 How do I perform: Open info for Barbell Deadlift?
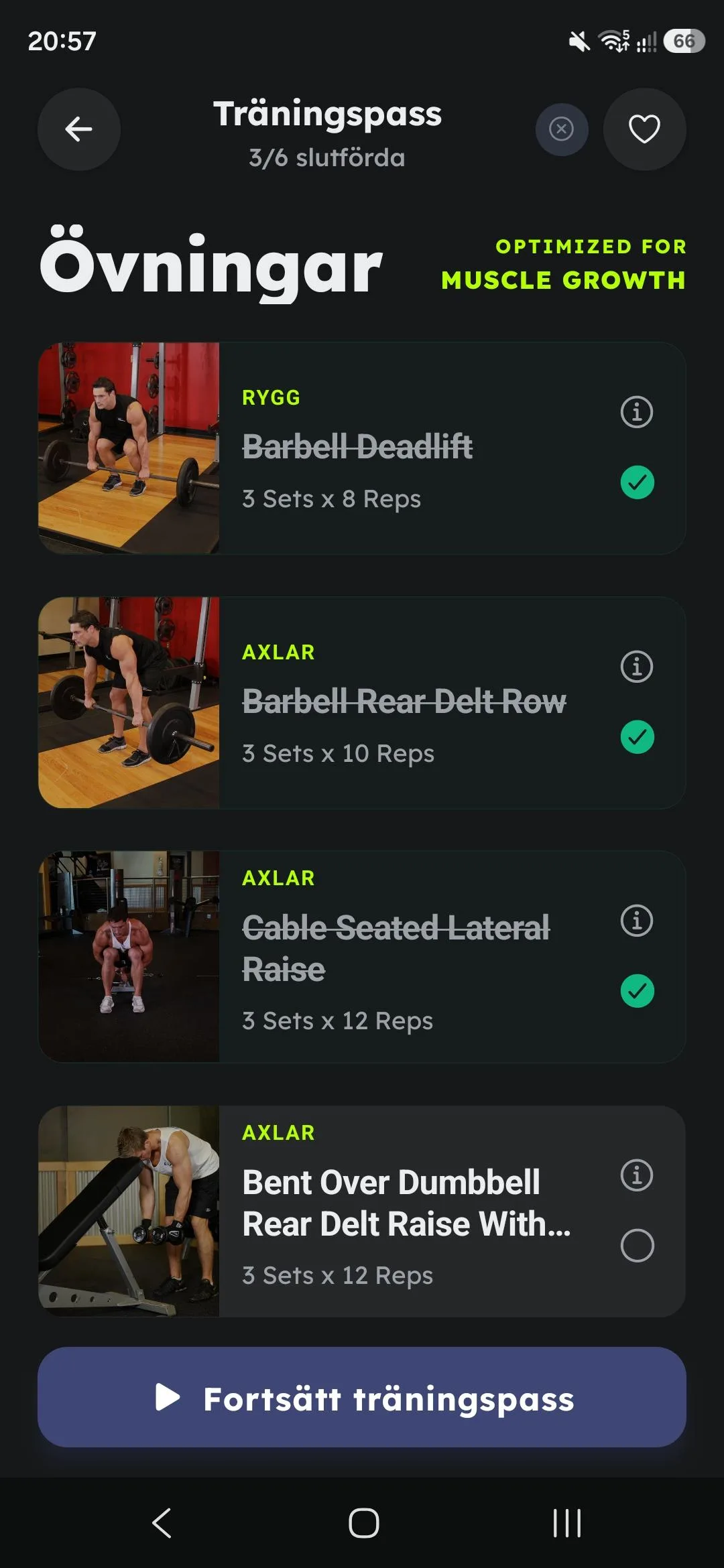pos(637,411)
